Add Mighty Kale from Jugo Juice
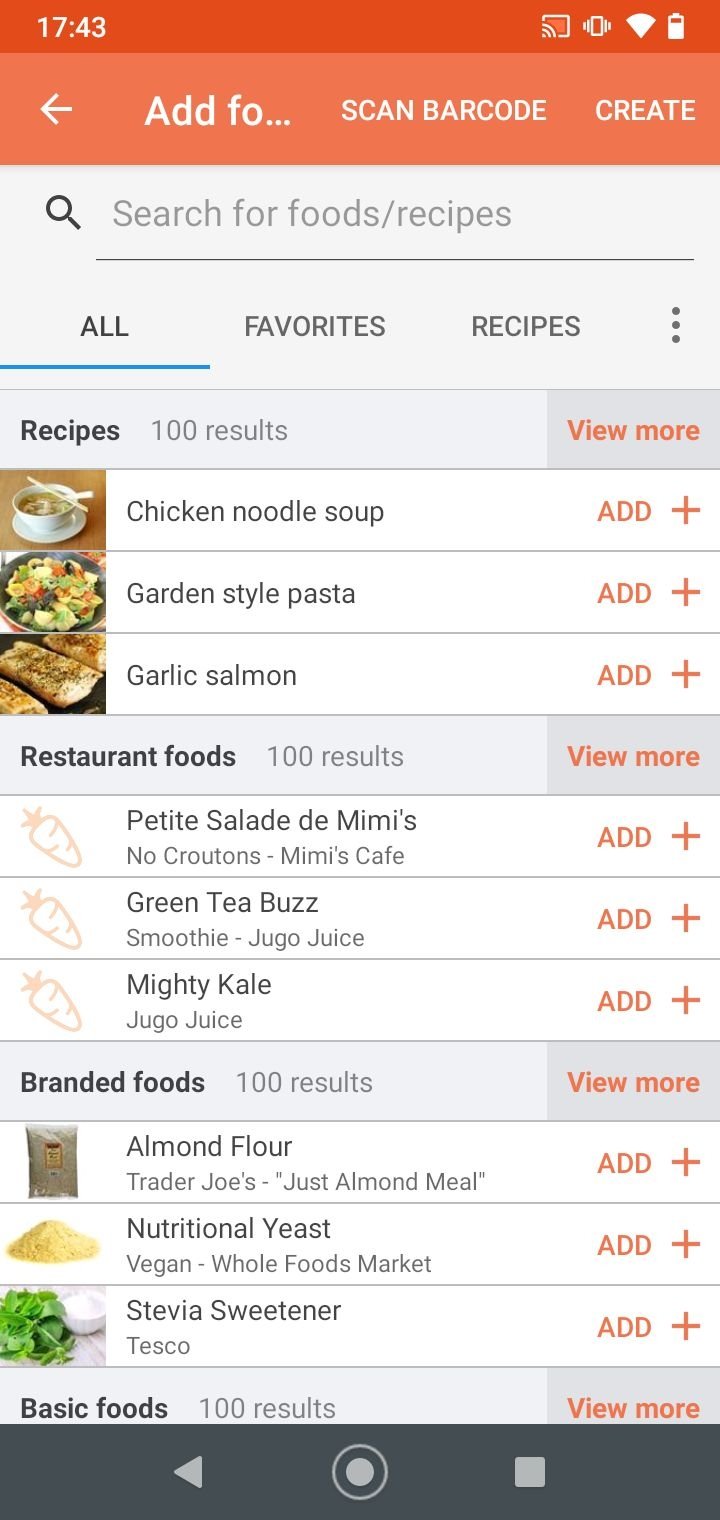720x1520 pixels. pyautogui.click(x=648, y=1001)
